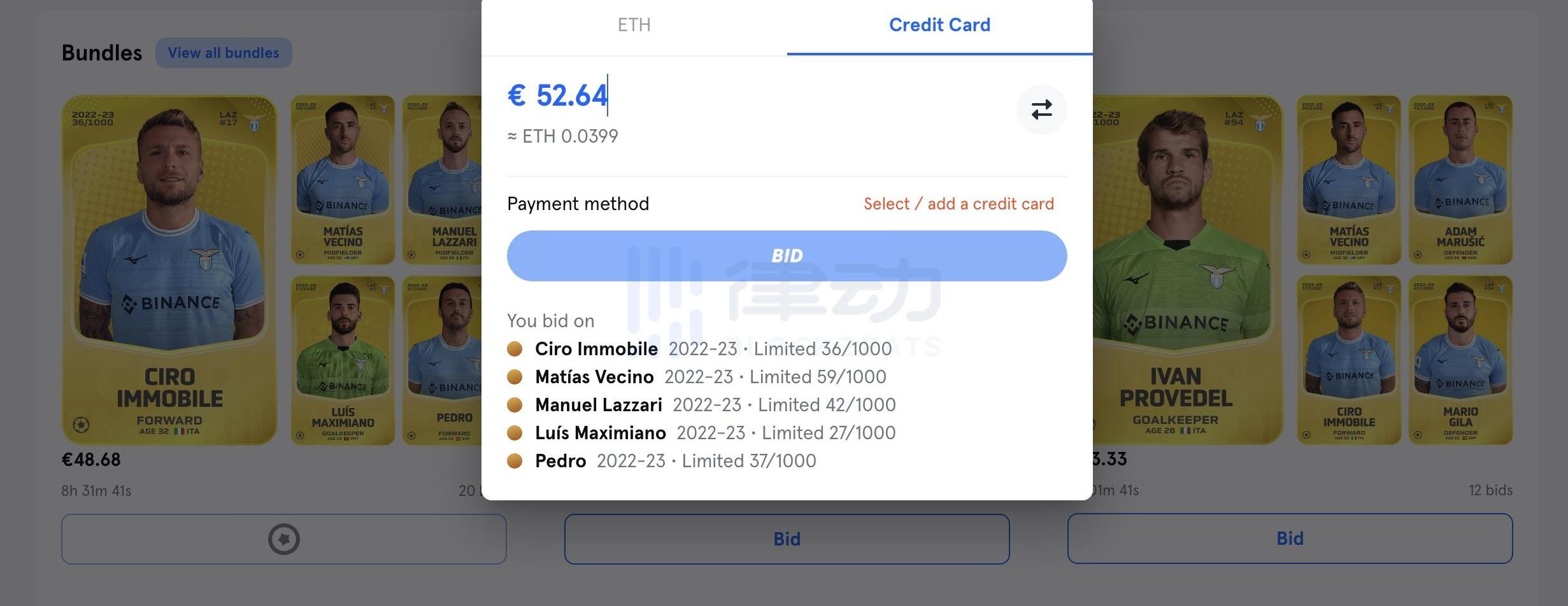The image size is (1568, 606).
Task: Select the Credit Card tab
Action: (x=939, y=25)
